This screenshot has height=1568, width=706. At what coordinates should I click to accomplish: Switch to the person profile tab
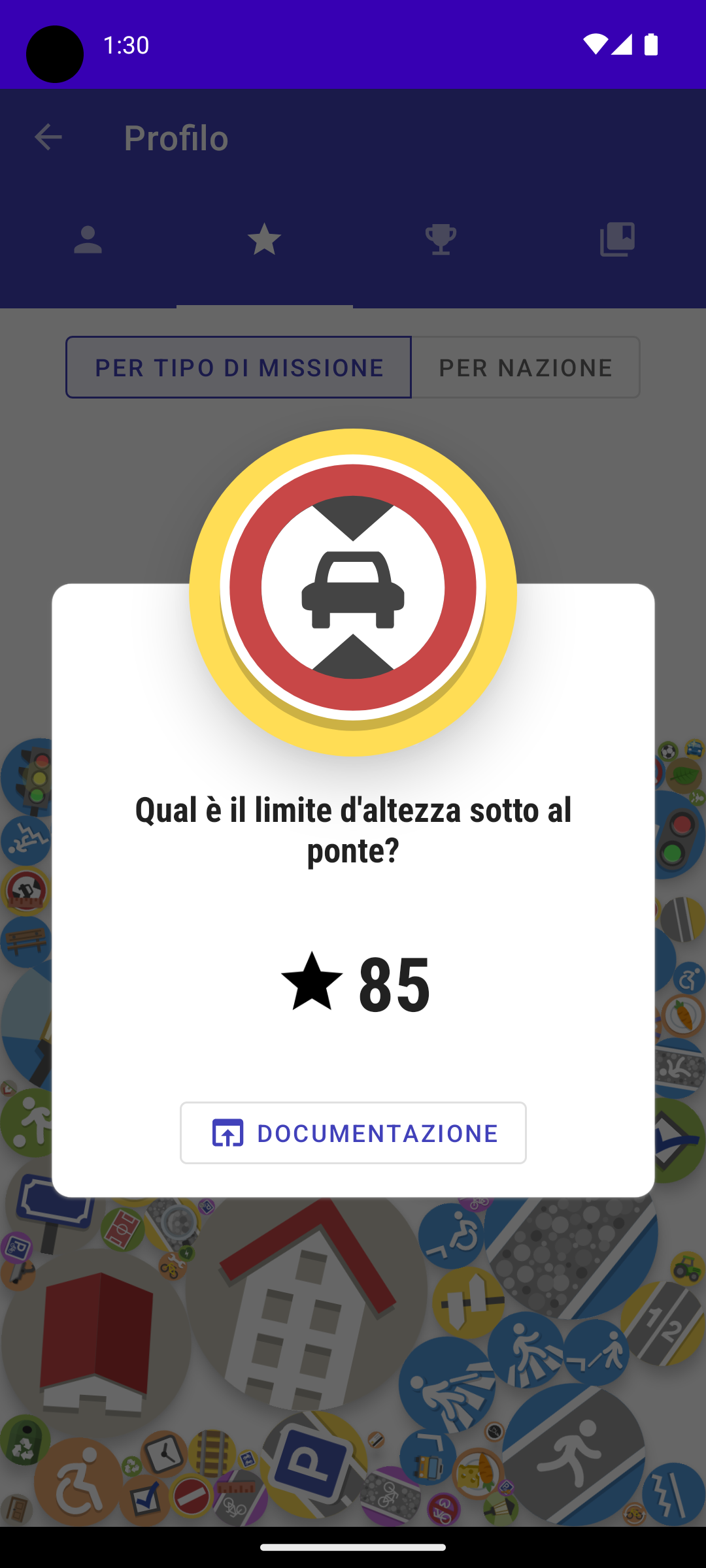[x=88, y=240]
